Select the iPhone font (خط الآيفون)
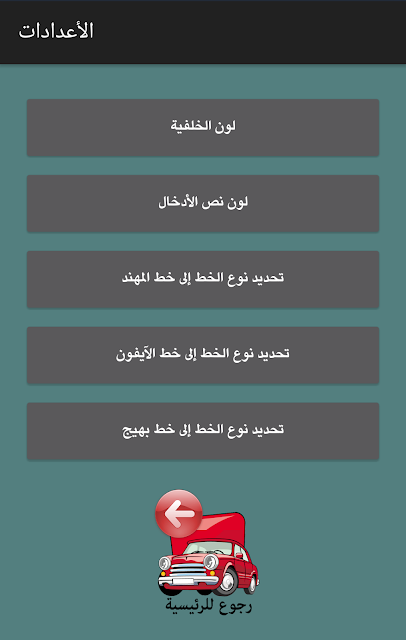The image size is (406, 640). coord(203,355)
